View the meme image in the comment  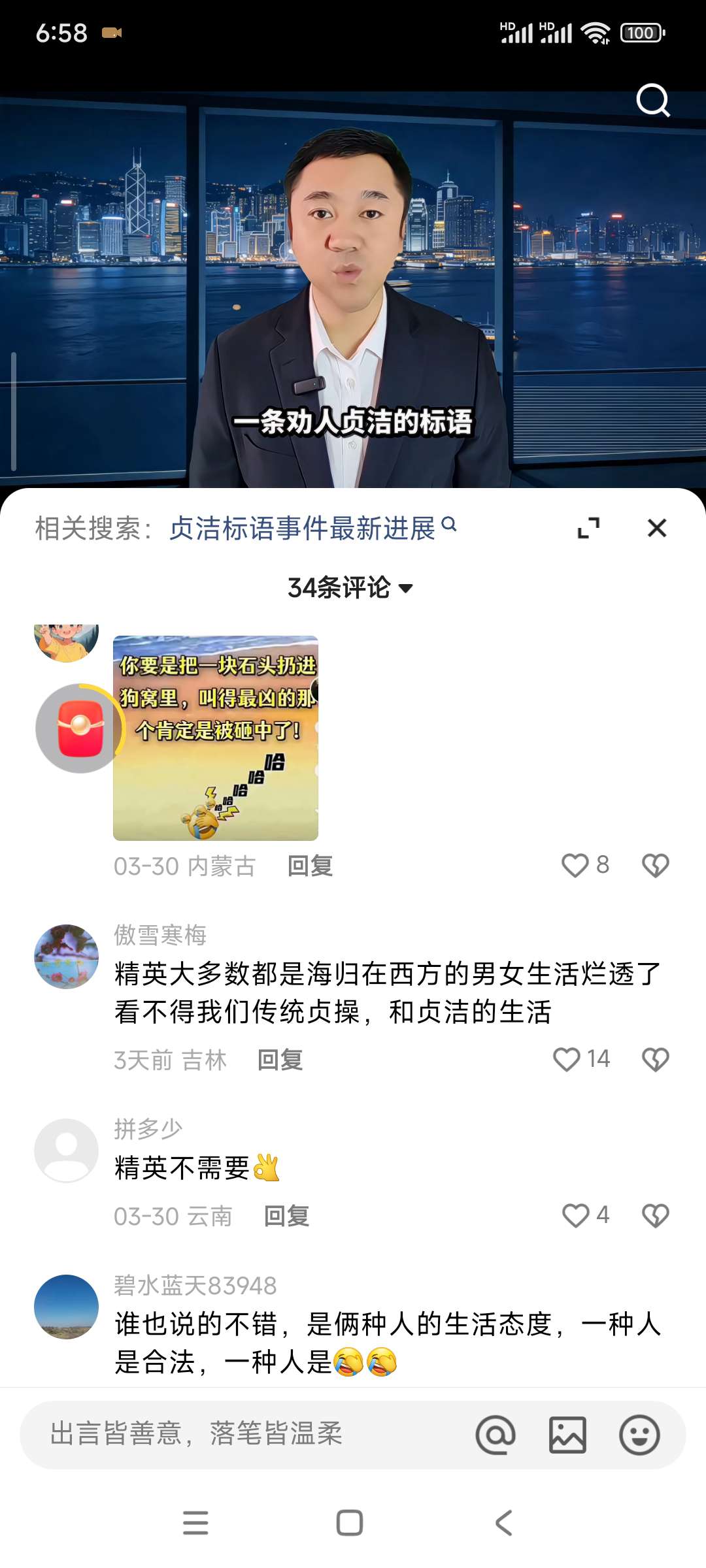(x=216, y=738)
